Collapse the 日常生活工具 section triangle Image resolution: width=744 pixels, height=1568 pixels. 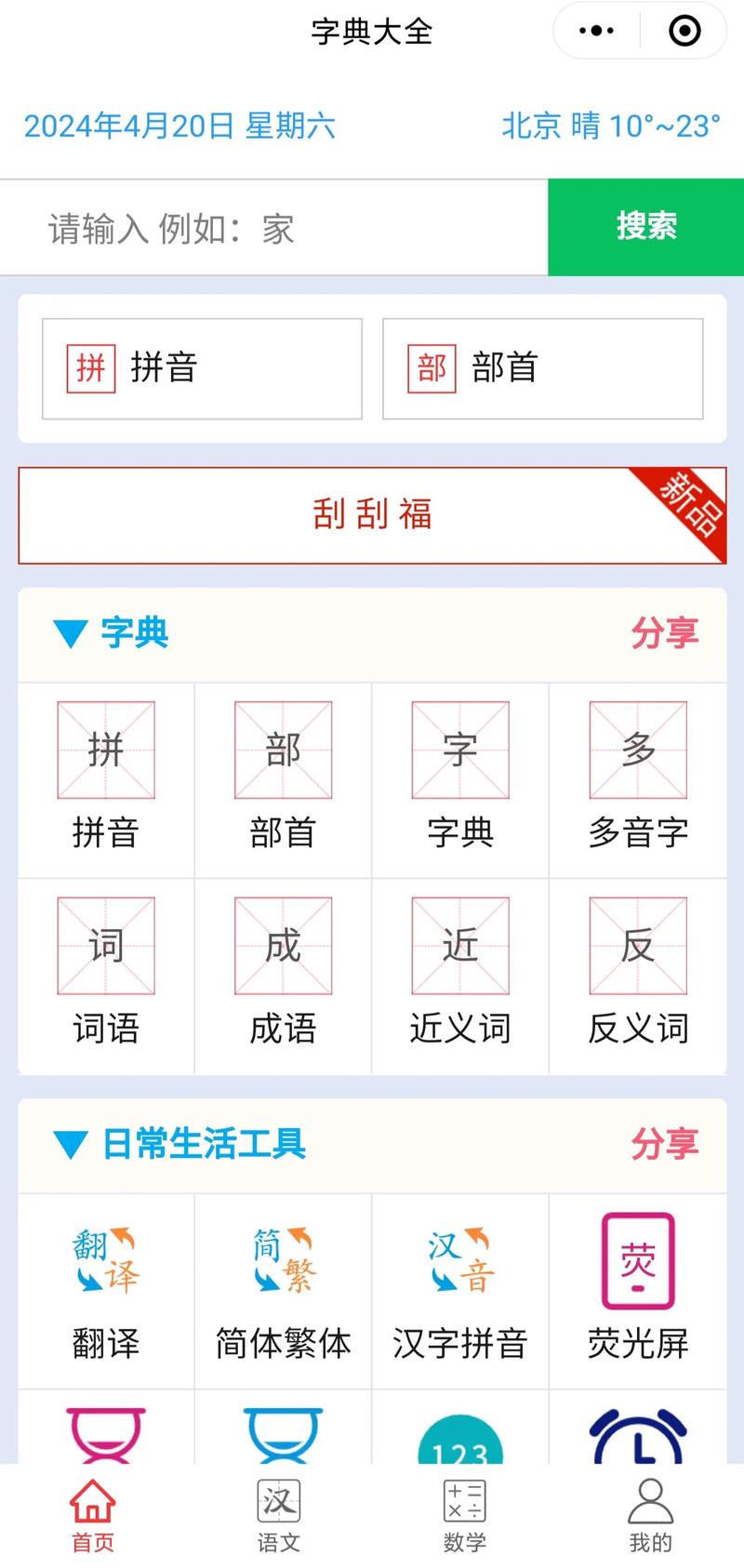coord(69,1146)
